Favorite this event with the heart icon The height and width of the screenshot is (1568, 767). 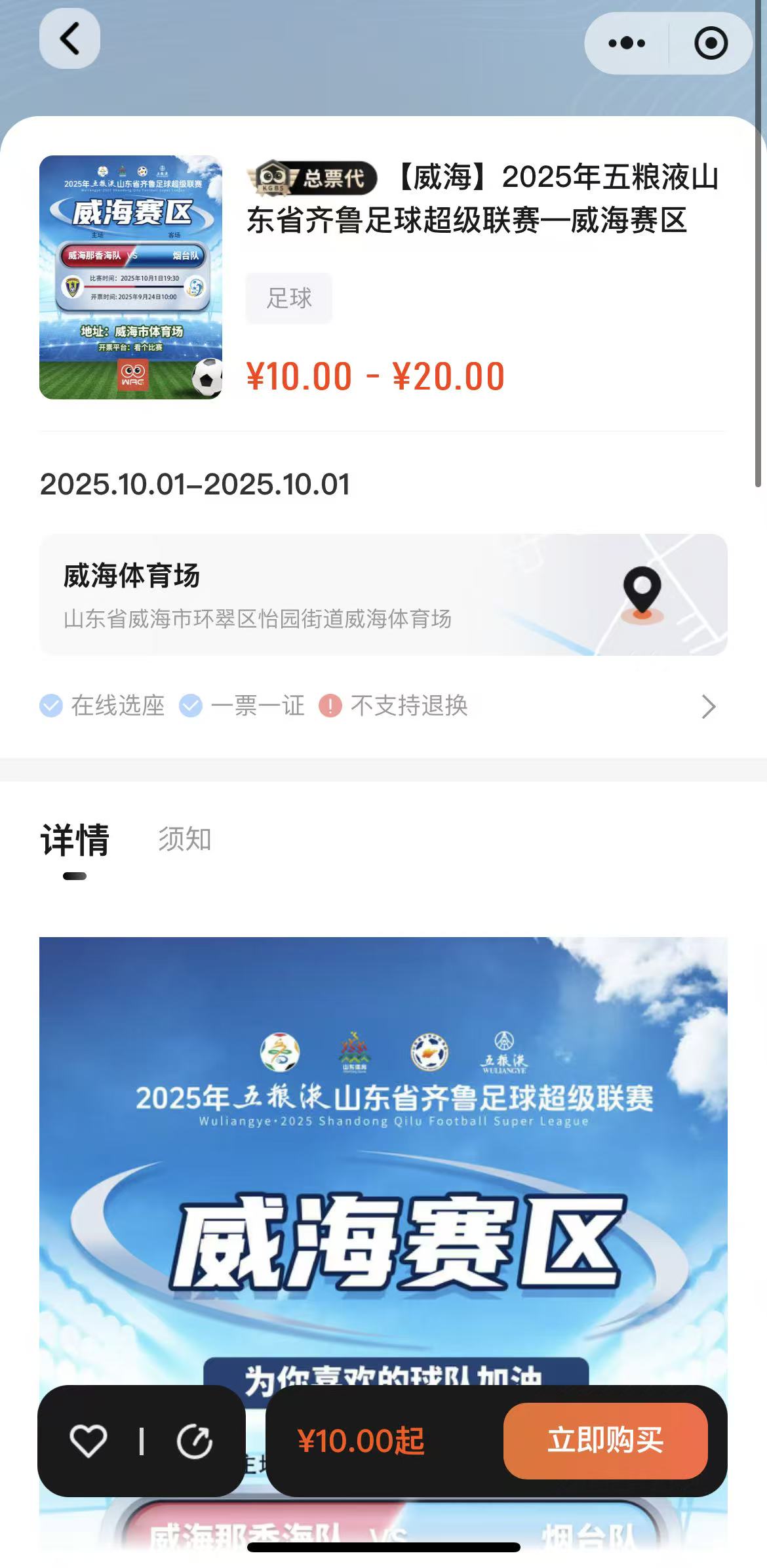point(88,1441)
